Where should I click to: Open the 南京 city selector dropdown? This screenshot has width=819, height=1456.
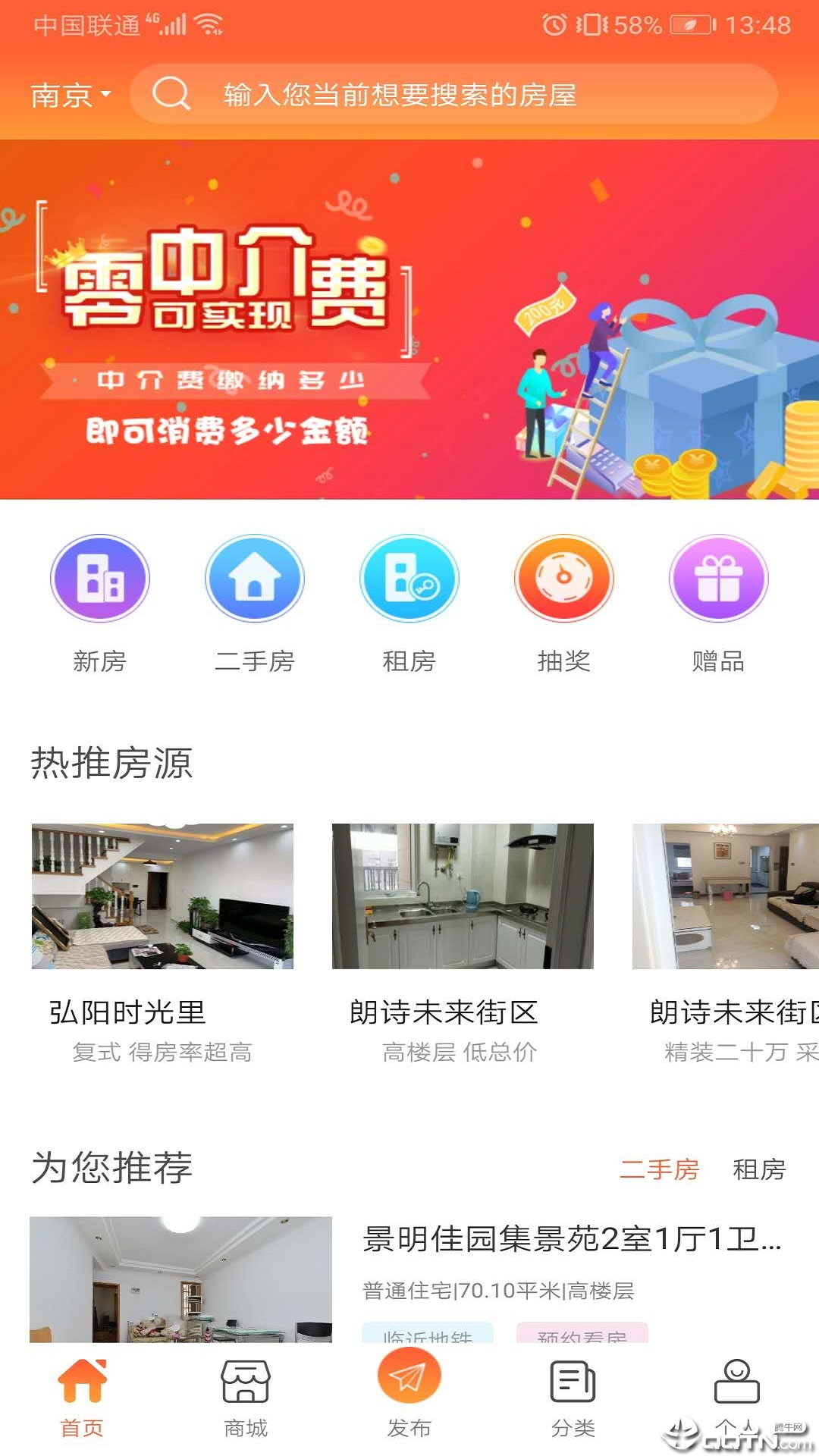point(70,95)
